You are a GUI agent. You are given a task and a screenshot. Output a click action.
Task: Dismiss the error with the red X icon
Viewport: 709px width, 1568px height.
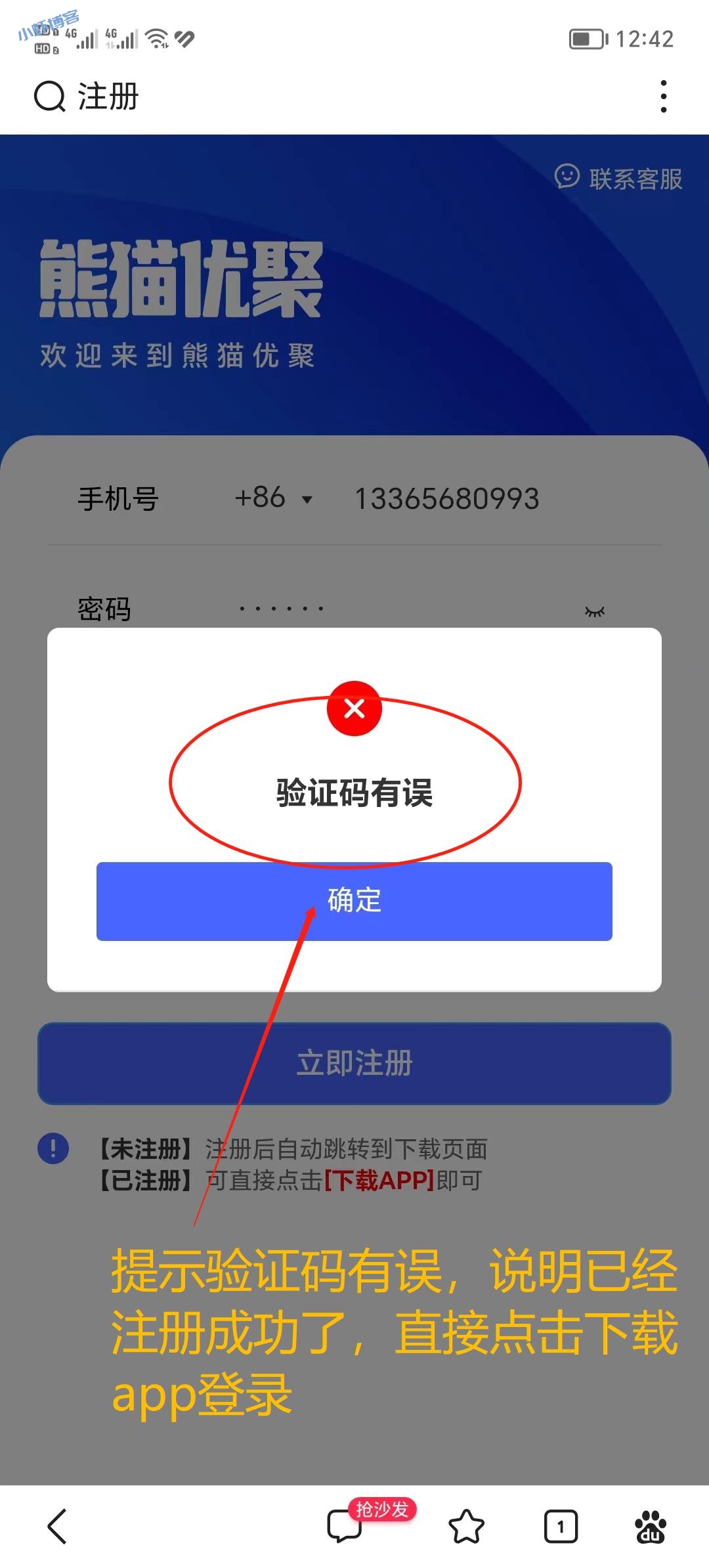coord(354,708)
